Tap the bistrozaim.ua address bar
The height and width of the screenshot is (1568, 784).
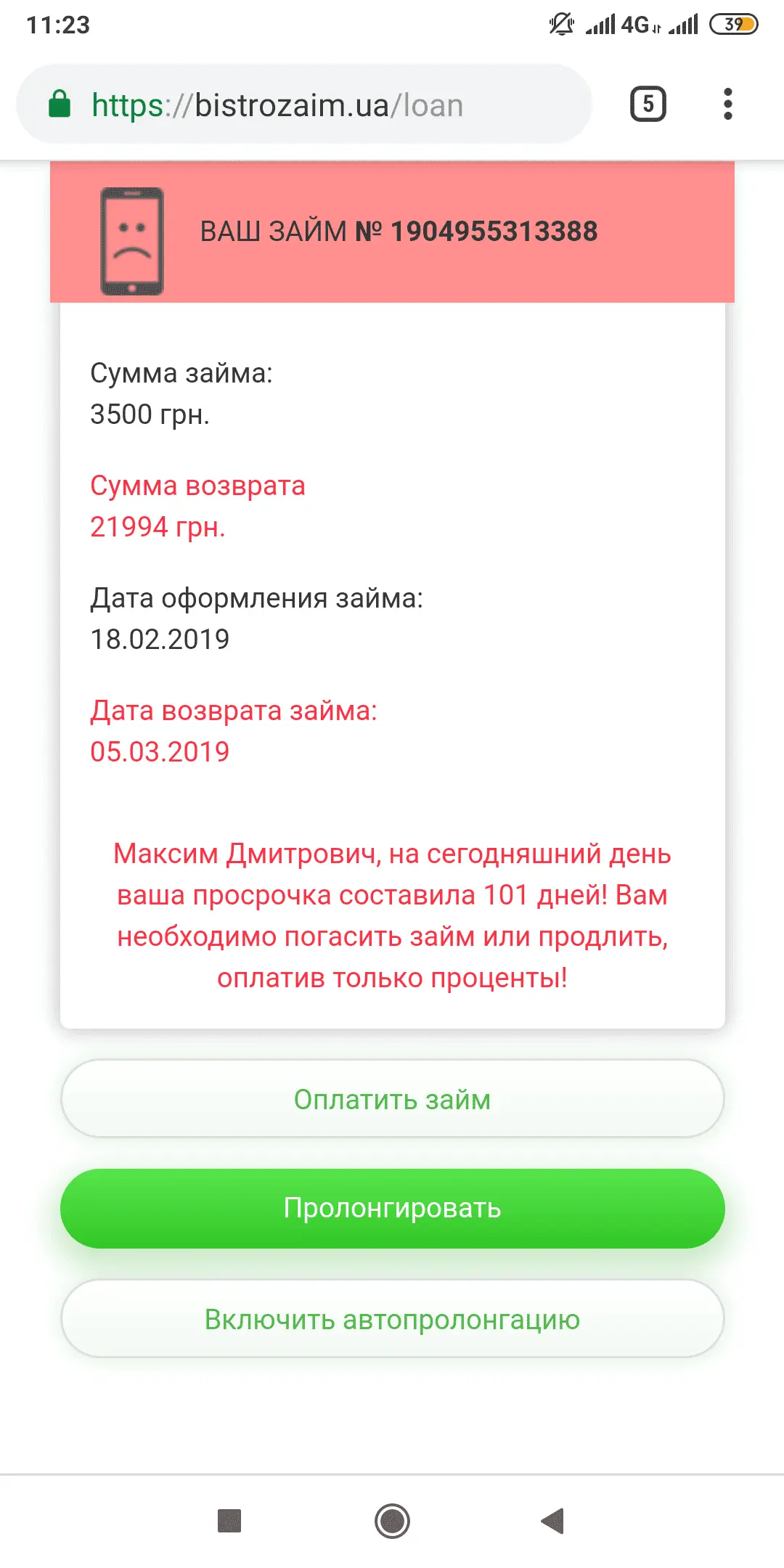click(x=305, y=105)
